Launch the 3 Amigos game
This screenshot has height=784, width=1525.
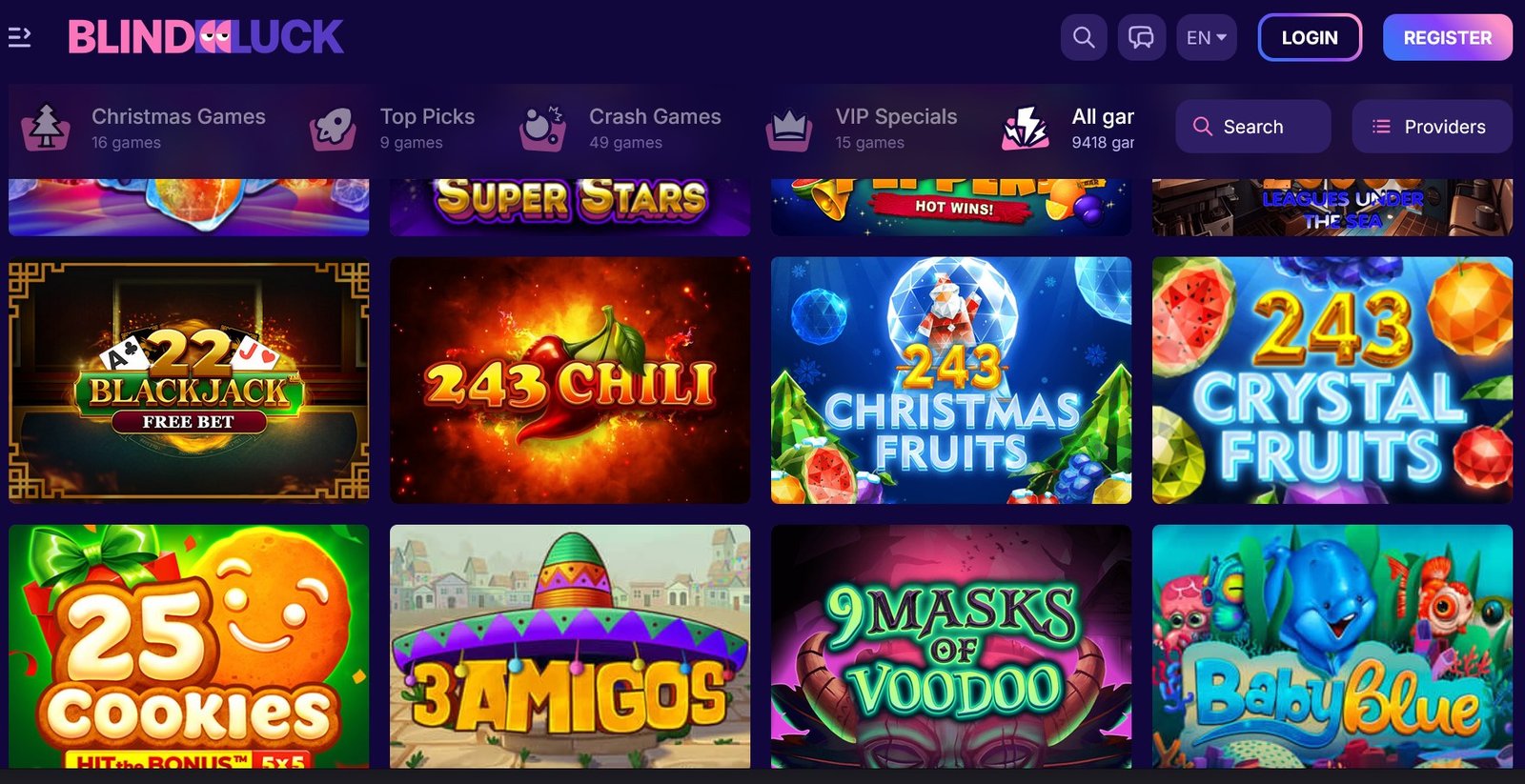point(570,646)
